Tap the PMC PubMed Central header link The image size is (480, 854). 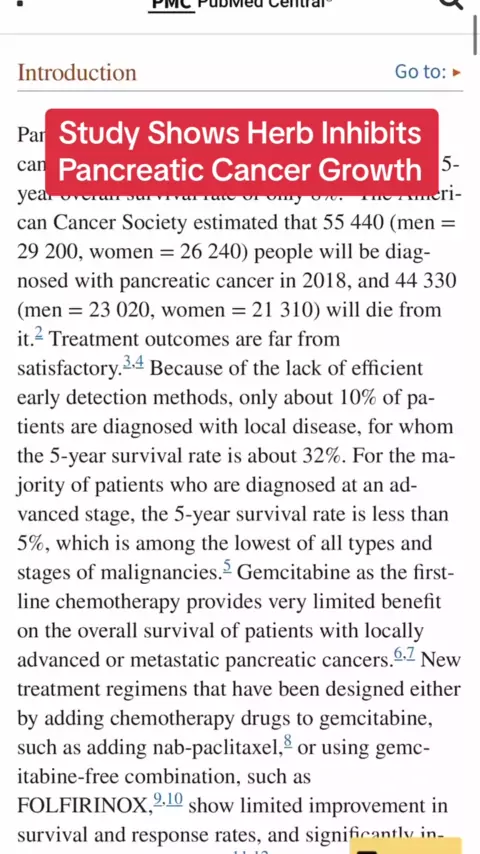pos(241,4)
